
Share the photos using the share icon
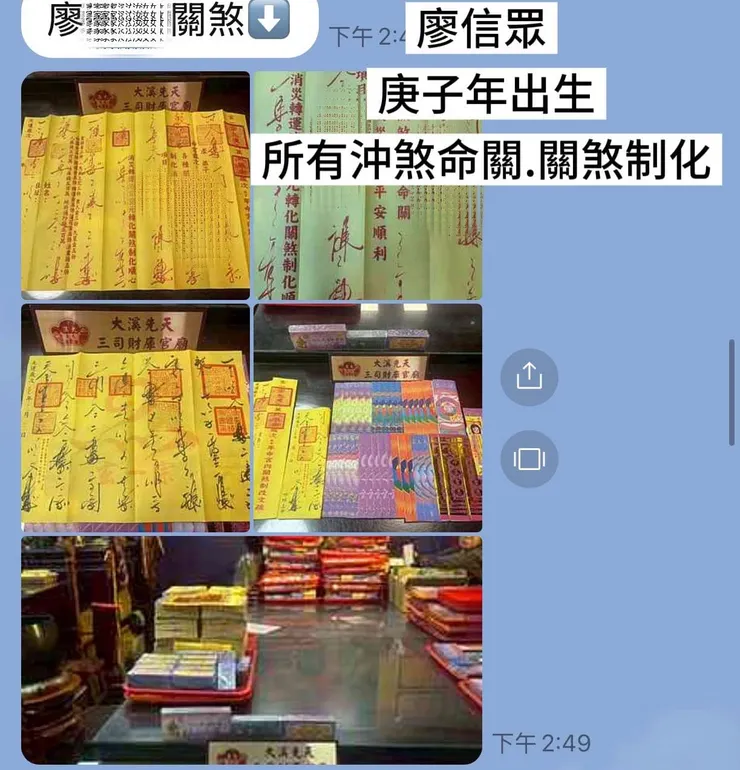pyautogui.click(x=528, y=376)
